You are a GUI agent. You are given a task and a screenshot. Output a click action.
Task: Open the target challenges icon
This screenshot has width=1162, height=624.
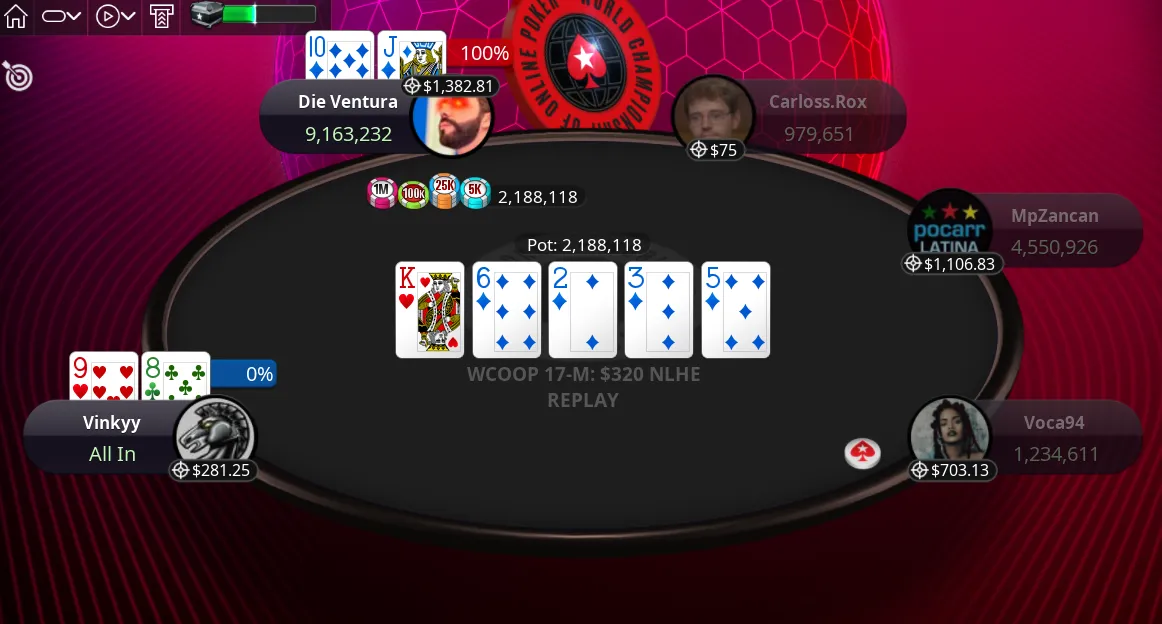coord(17,75)
